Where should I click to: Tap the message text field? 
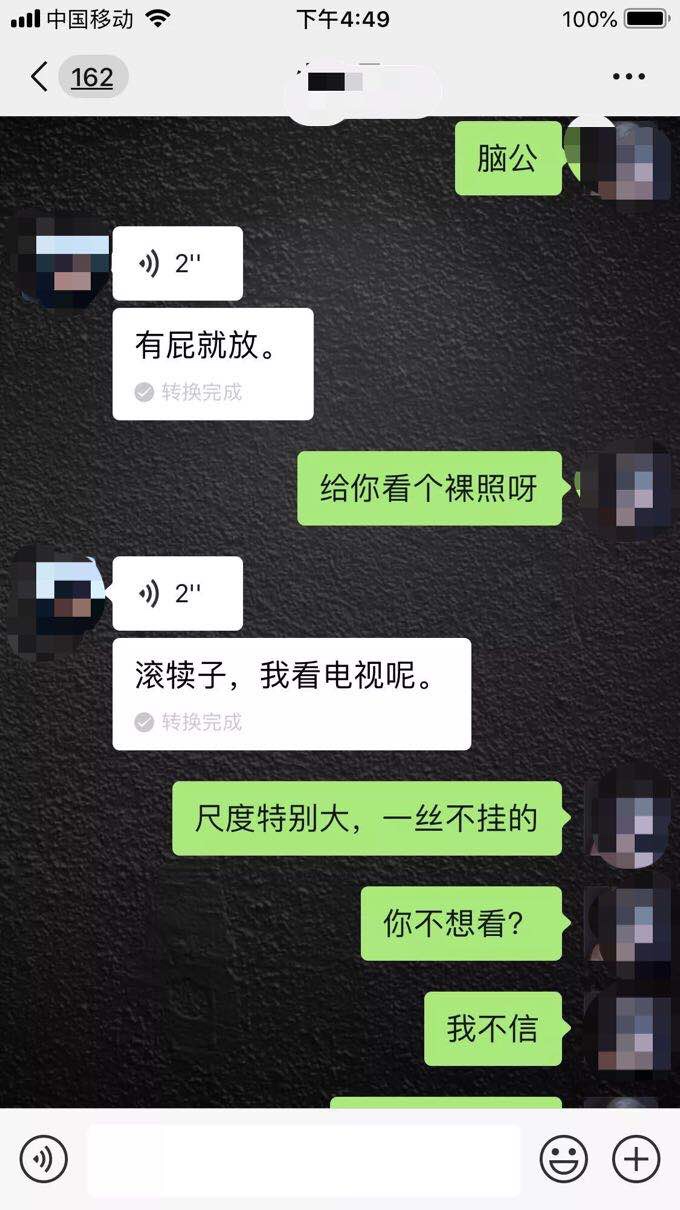click(303, 1160)
